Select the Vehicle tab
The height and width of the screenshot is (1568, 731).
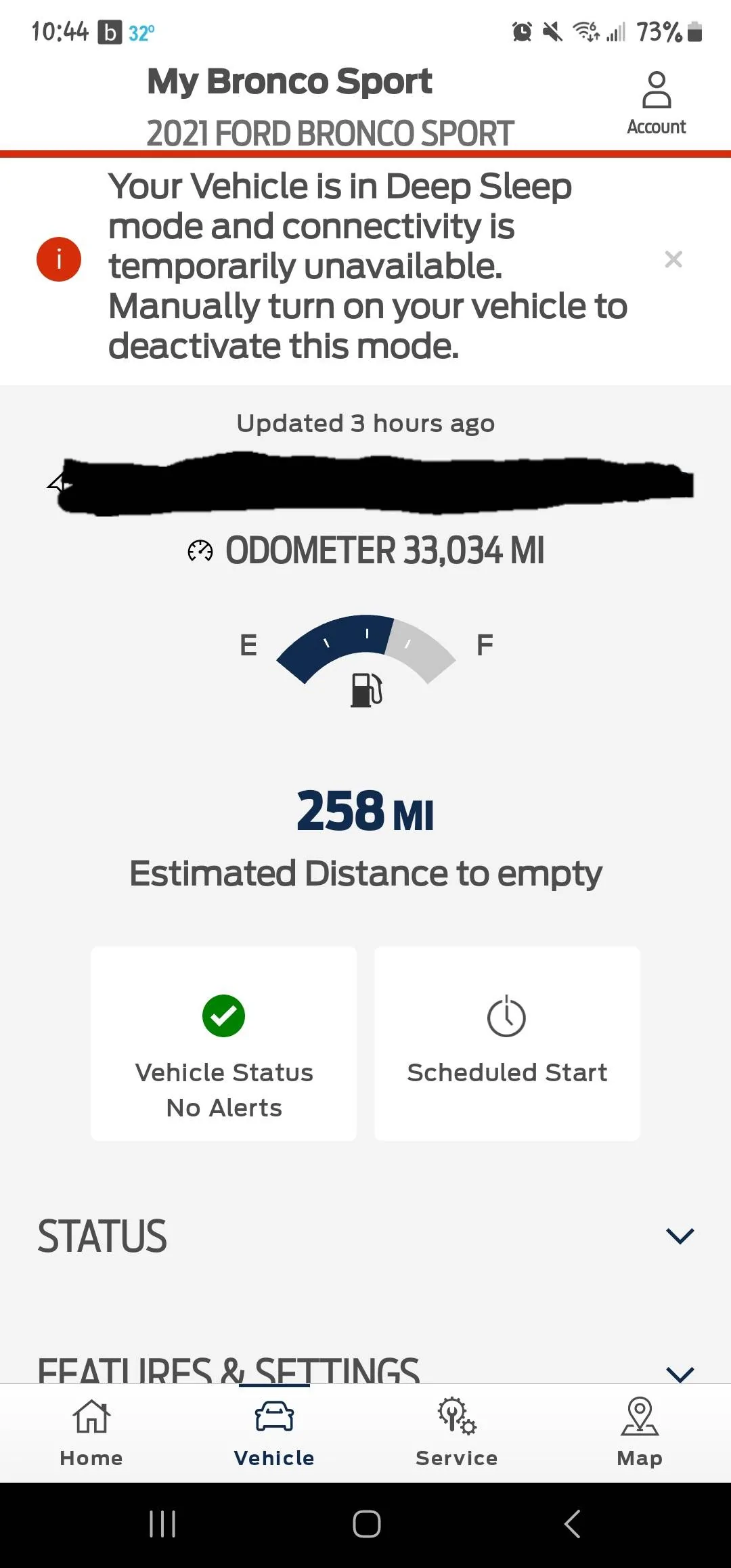(274, 1431)
